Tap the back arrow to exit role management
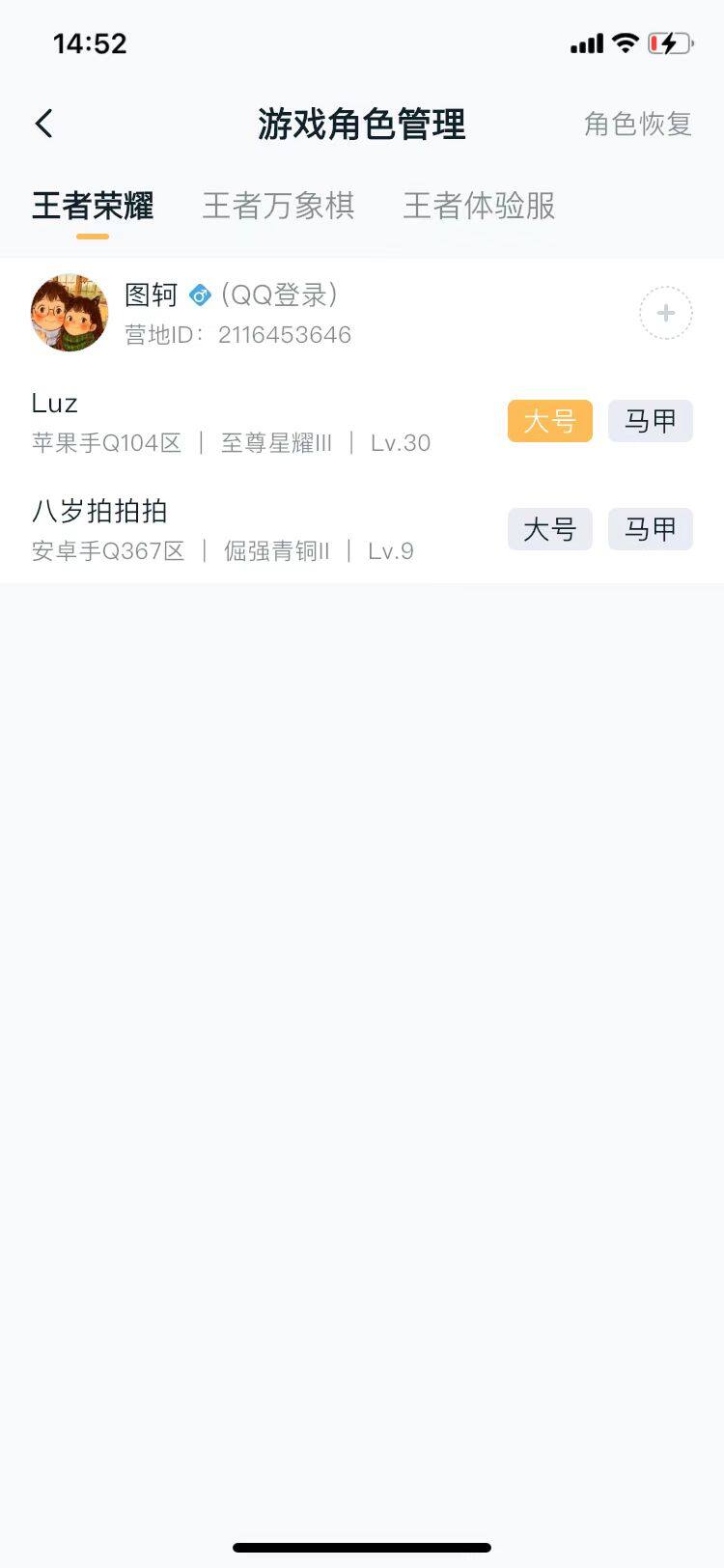 (x=42, y=124)
